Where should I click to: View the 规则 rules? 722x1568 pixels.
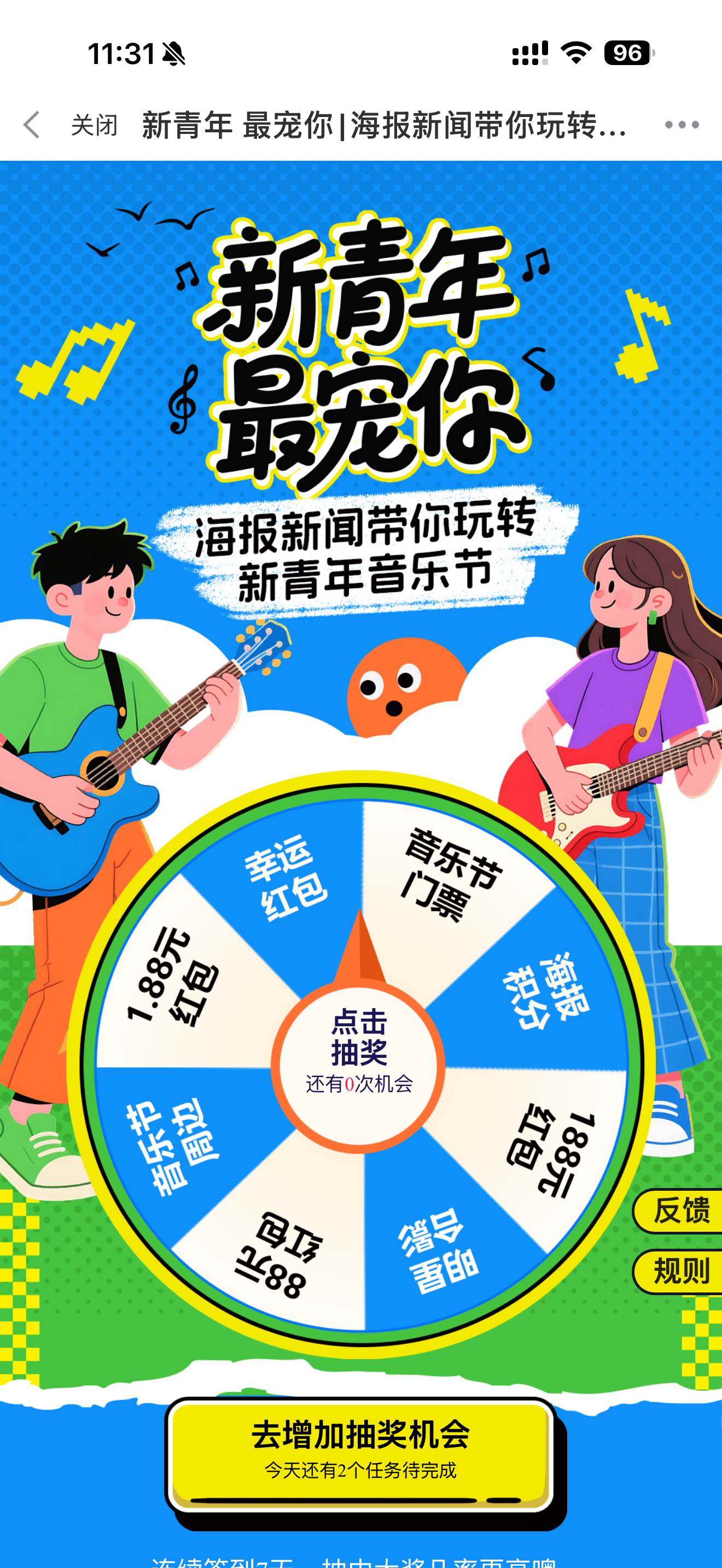coord(680,1272)
